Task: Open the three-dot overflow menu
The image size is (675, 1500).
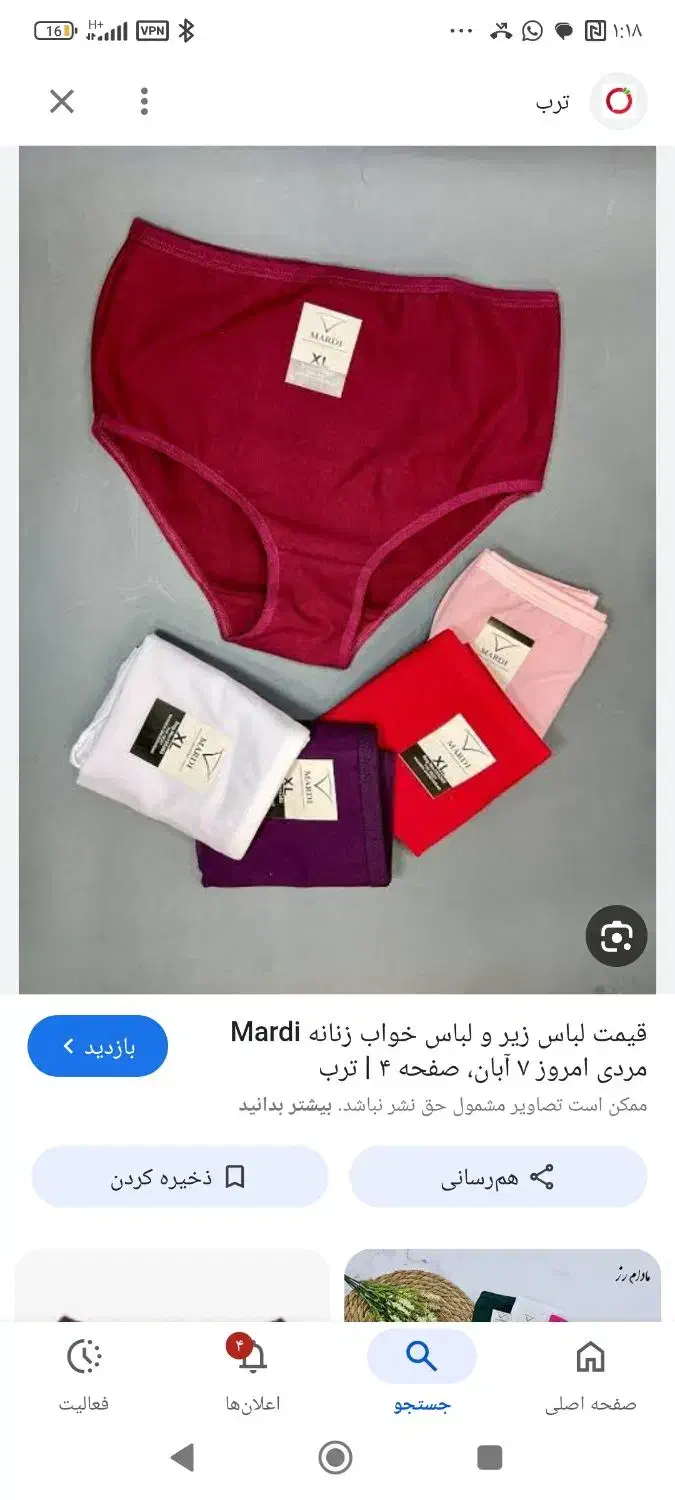Action: (145, 101)
